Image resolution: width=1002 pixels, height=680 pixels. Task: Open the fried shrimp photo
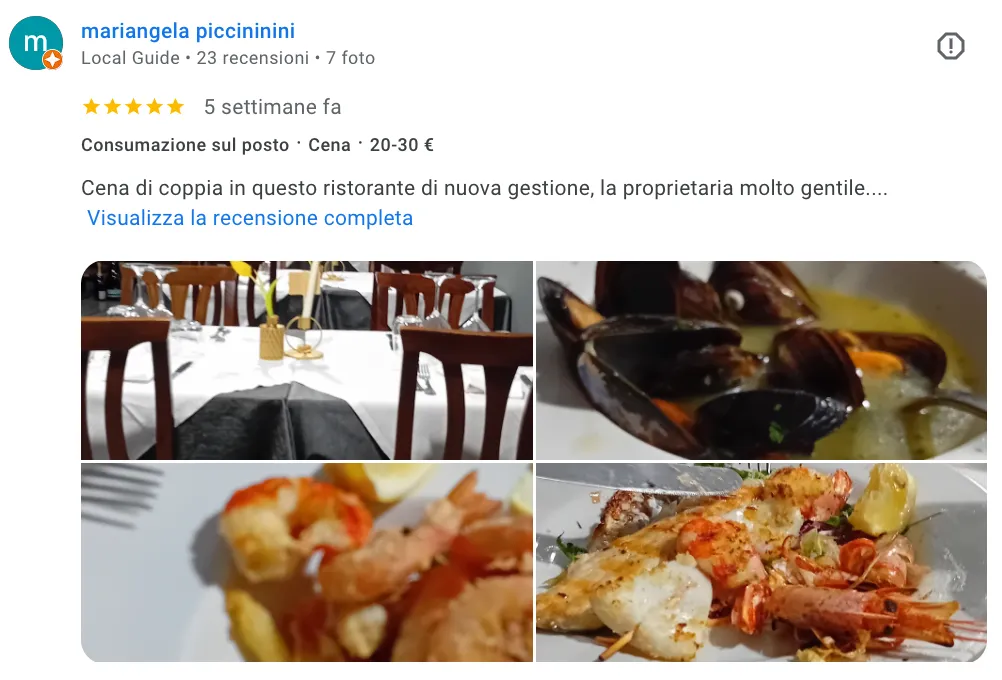[306, 562]
